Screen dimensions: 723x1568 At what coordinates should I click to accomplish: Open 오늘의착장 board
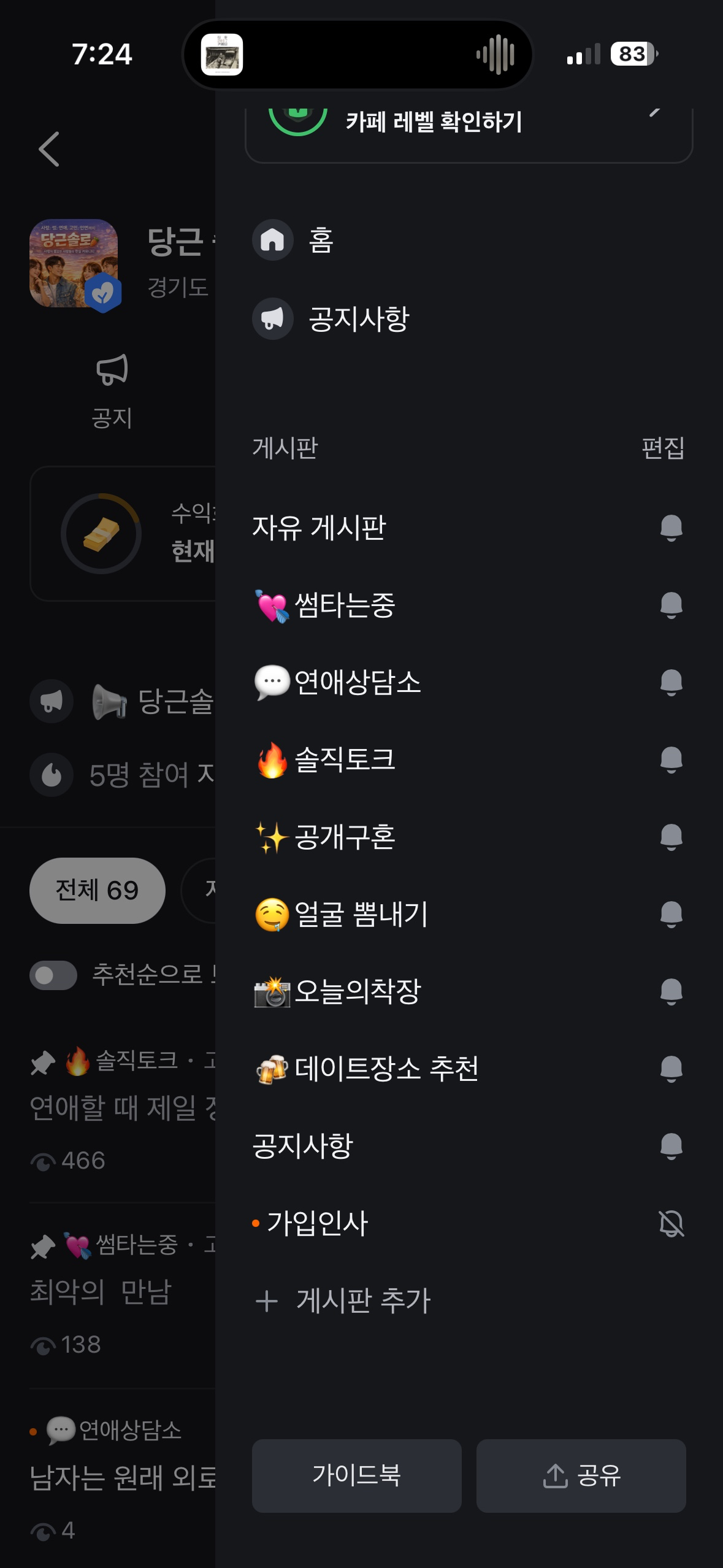click(357, 991)
